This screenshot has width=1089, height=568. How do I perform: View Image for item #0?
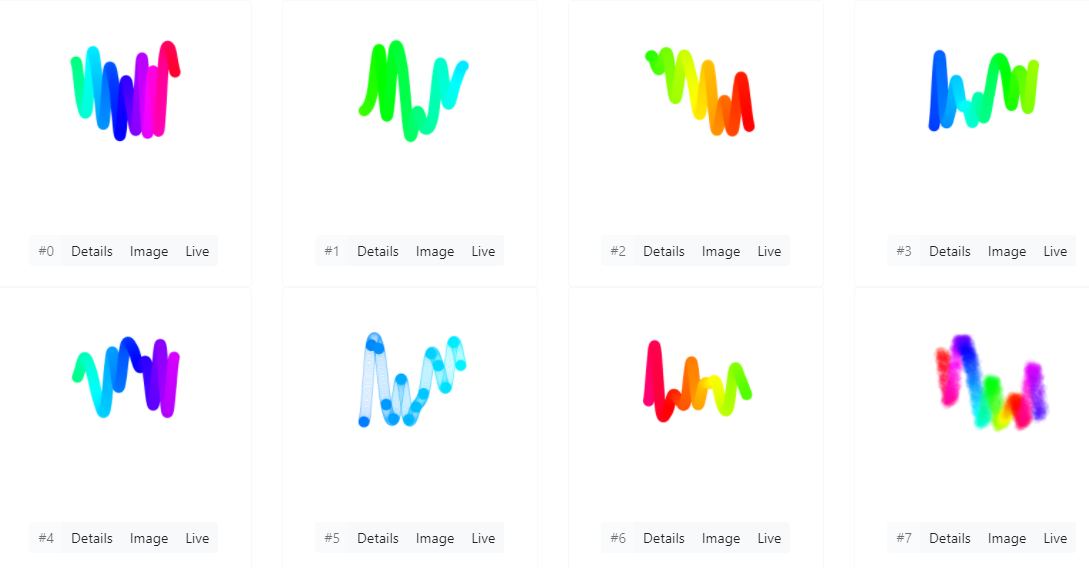[149, 251]
